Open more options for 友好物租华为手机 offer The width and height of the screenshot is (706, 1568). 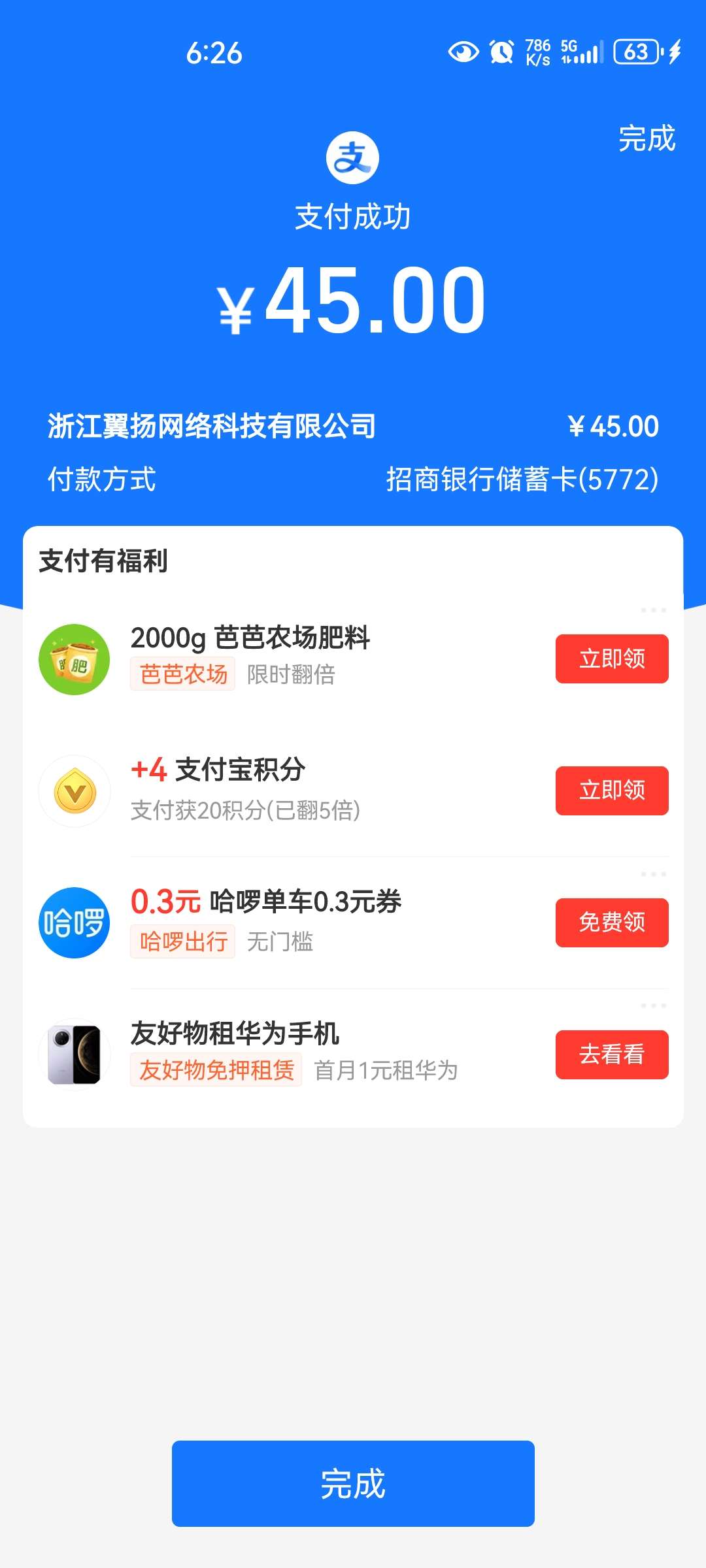[x=653, y=1005]
